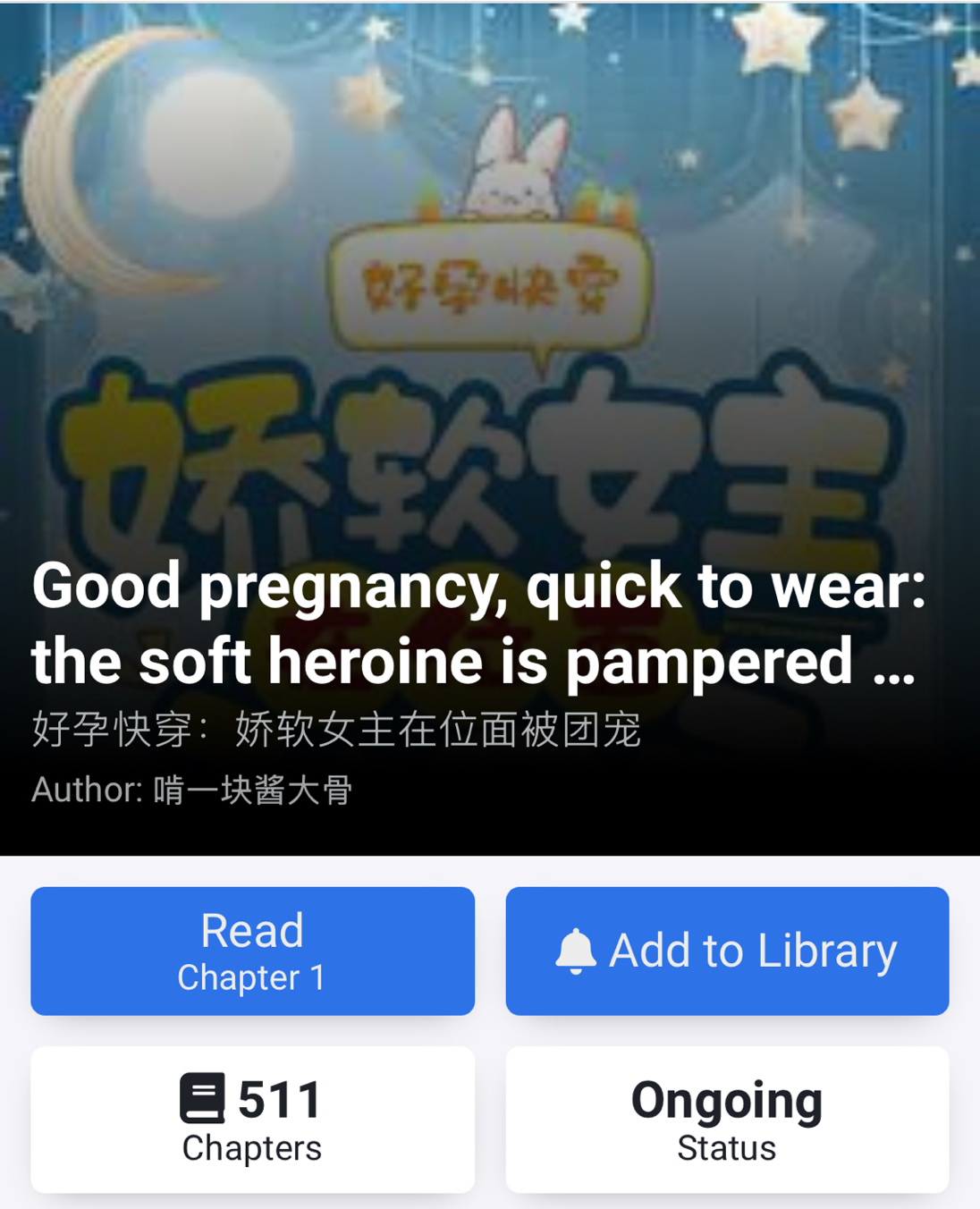
Task: Start reading Chapter 1
Action: 252,951
